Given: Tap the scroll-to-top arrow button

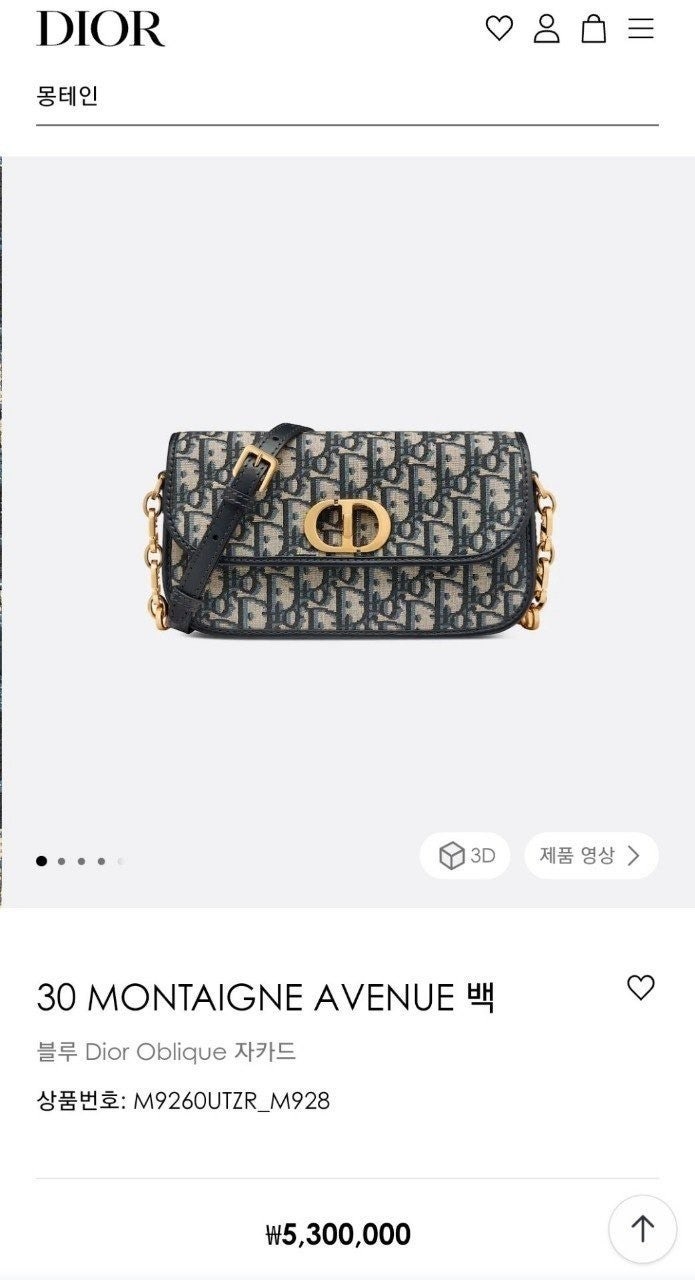Looking at the screenshot, I should 642,1228.
